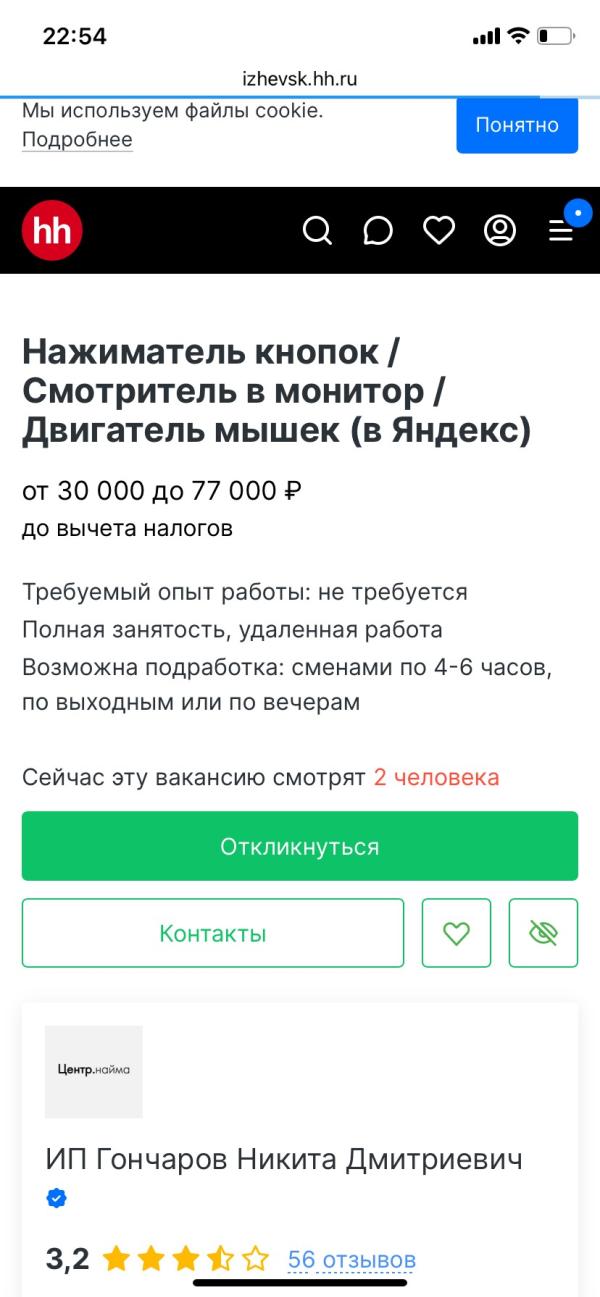The width and height of the screenshot is (600, 1297).
Task: Open the chat messages icon
Action: [x=378, y=231]
